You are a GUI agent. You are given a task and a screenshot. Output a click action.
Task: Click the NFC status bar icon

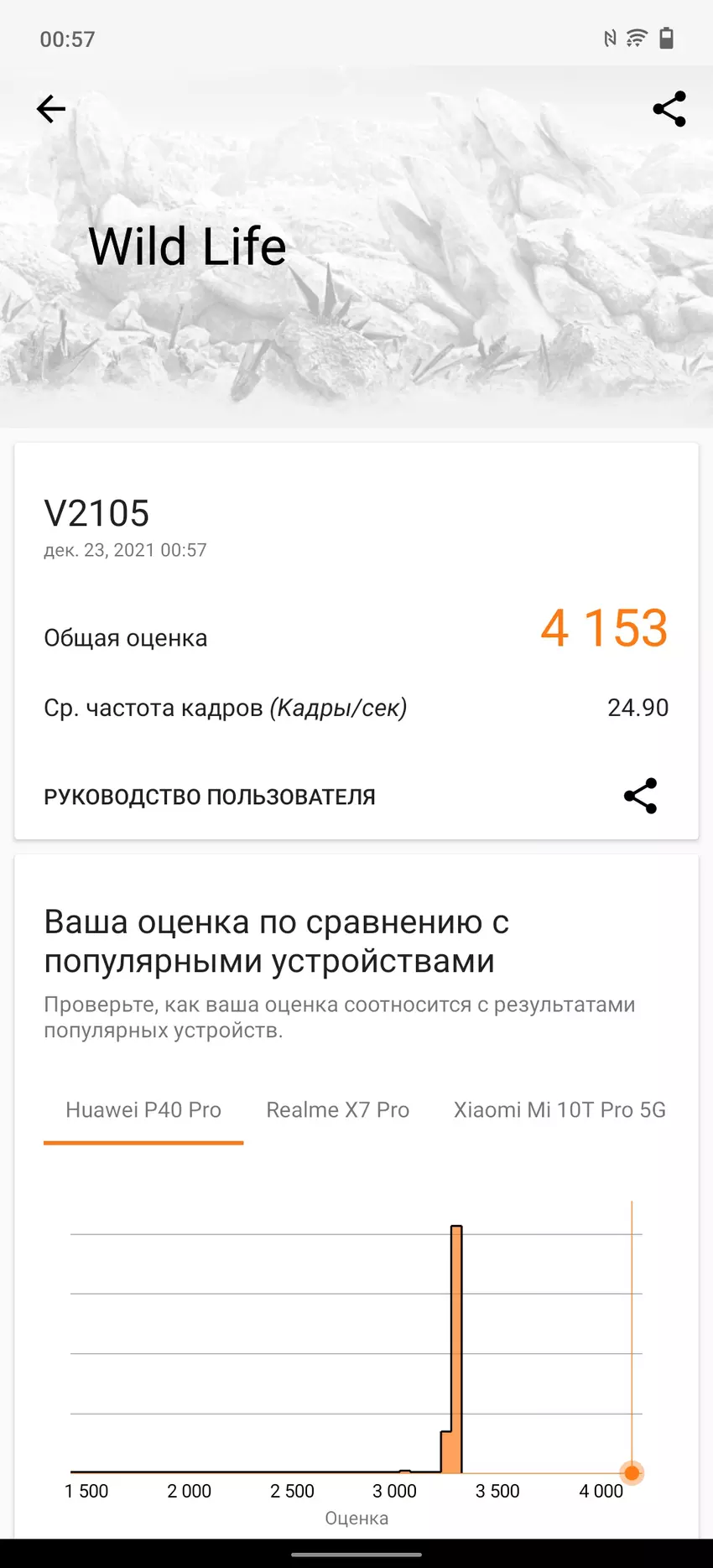coord(610,37)
